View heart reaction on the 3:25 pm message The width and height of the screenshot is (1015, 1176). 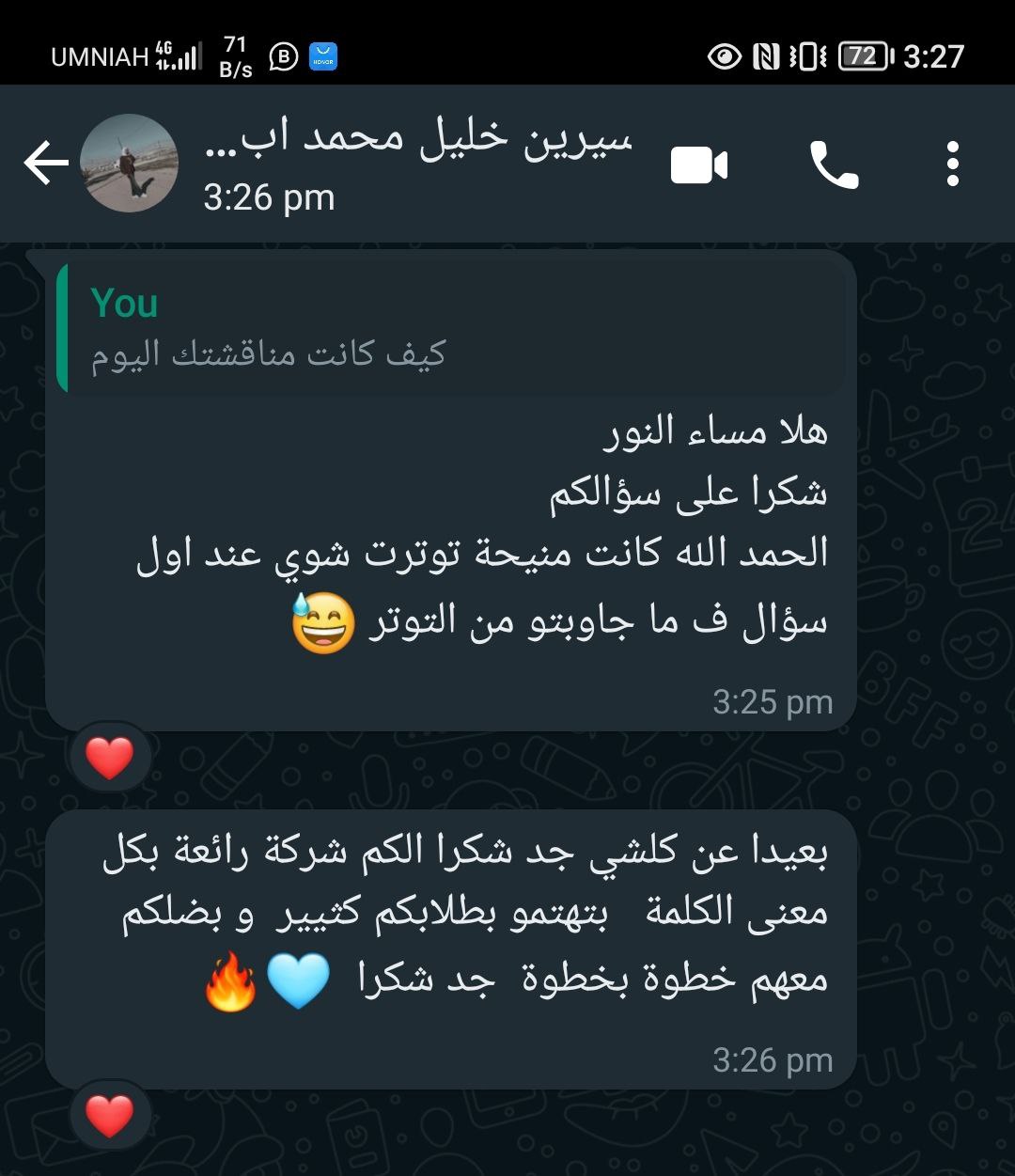[109, 758]
